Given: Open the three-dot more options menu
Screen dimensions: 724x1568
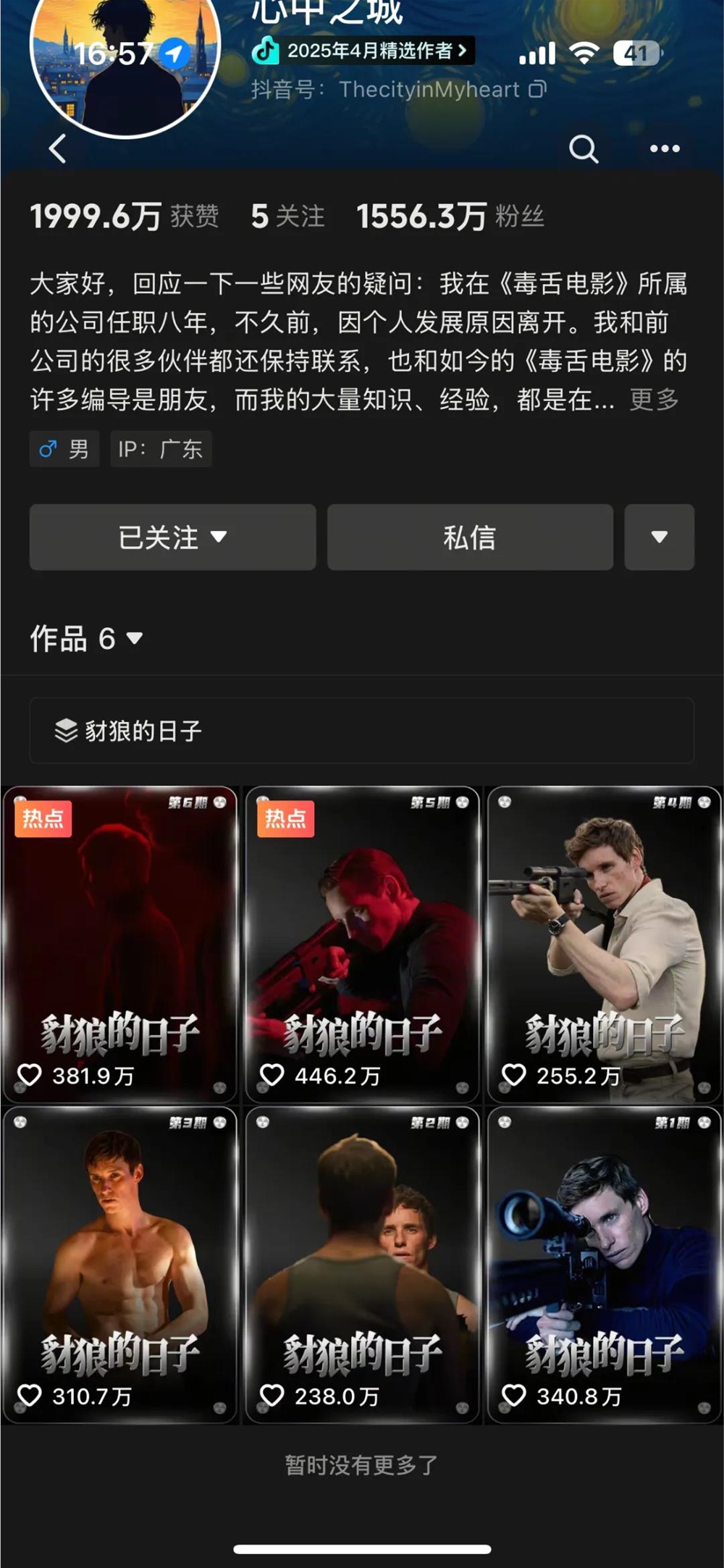Looking at the screenshot, I should pyautogui.click(x=664, y=148).
